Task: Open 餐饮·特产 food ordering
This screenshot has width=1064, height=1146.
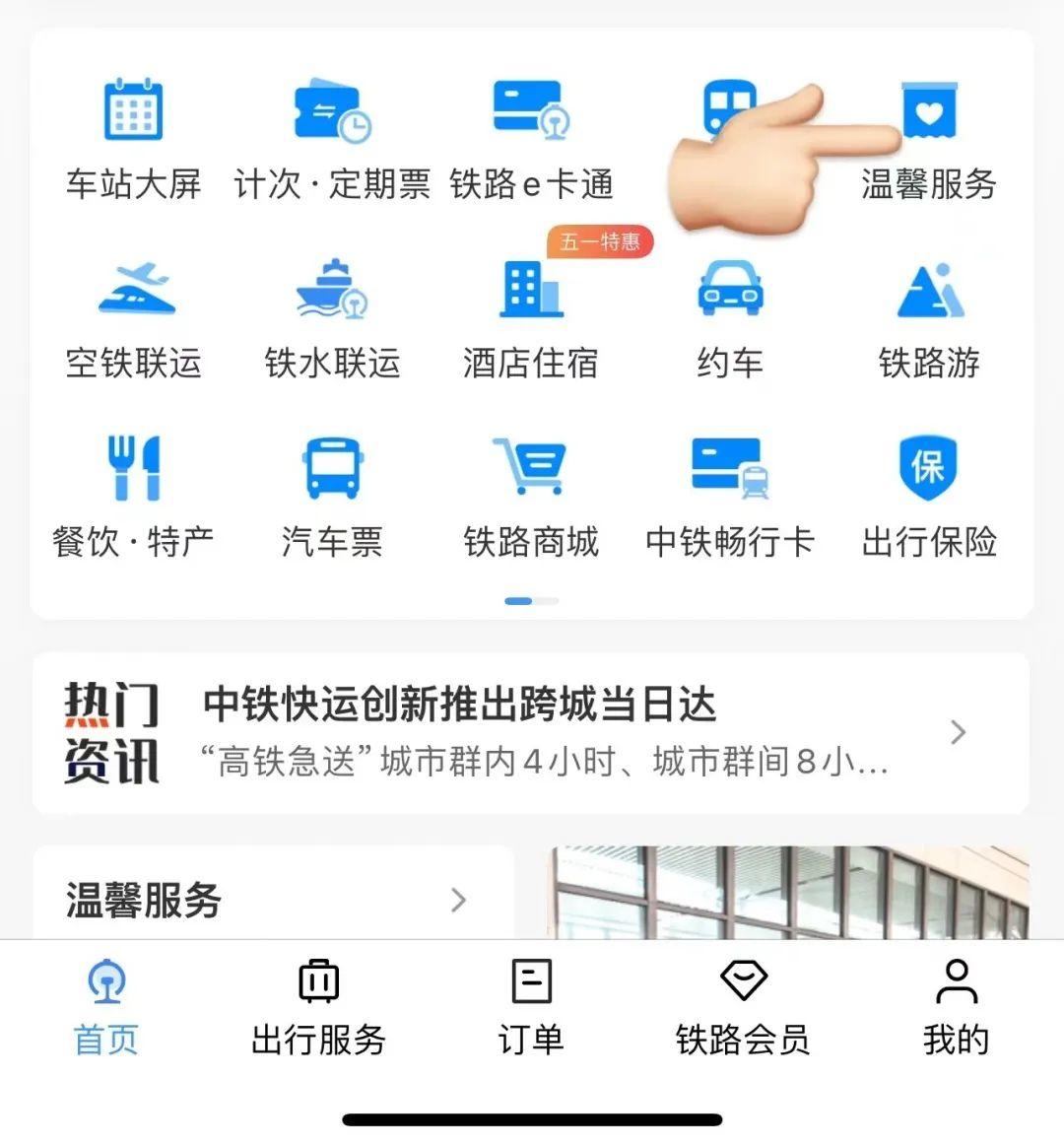Action: tap(133, 497)
